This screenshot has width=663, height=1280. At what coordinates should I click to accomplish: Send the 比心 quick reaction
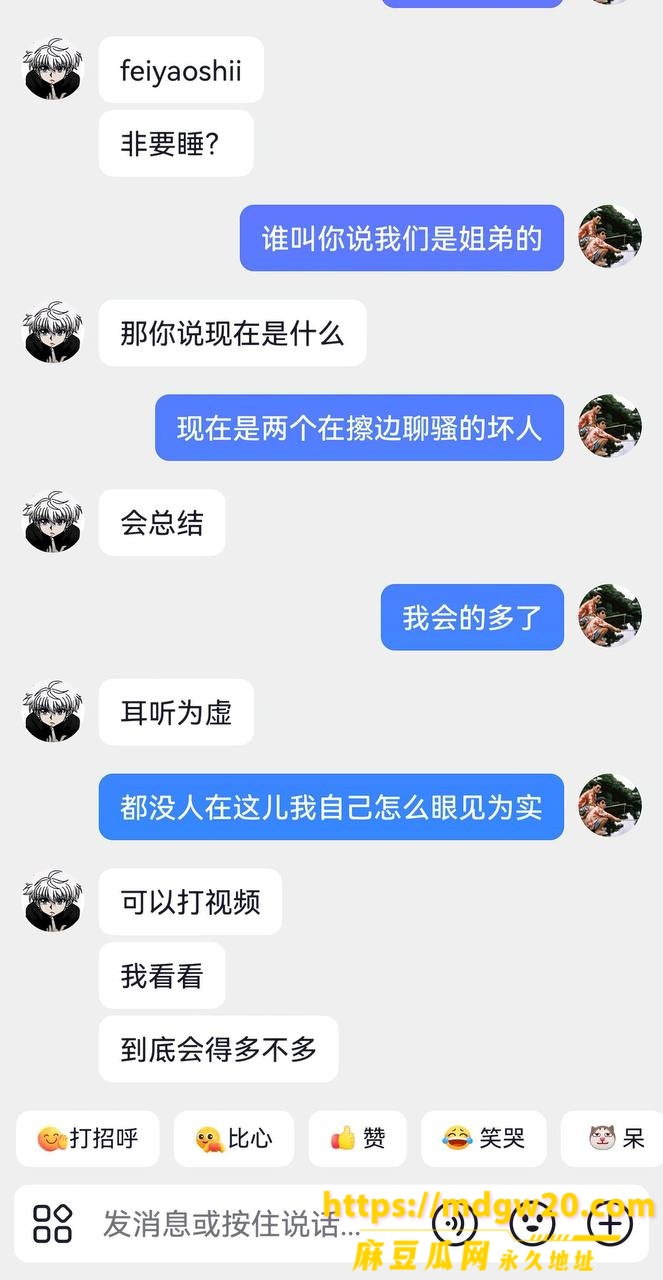pos(234,1138)
